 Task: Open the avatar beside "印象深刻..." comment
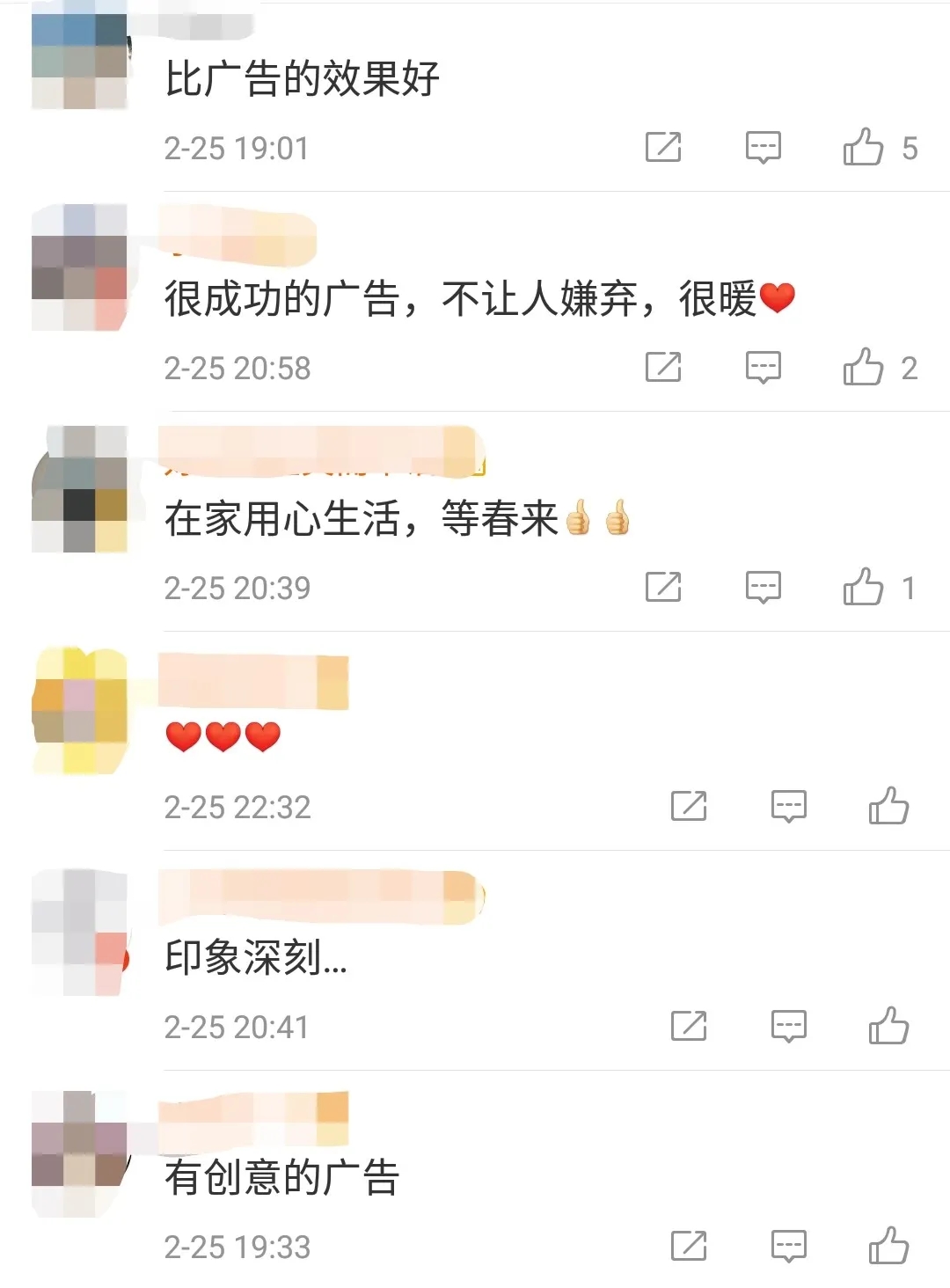pyautogui.click(x=79, y=933)
